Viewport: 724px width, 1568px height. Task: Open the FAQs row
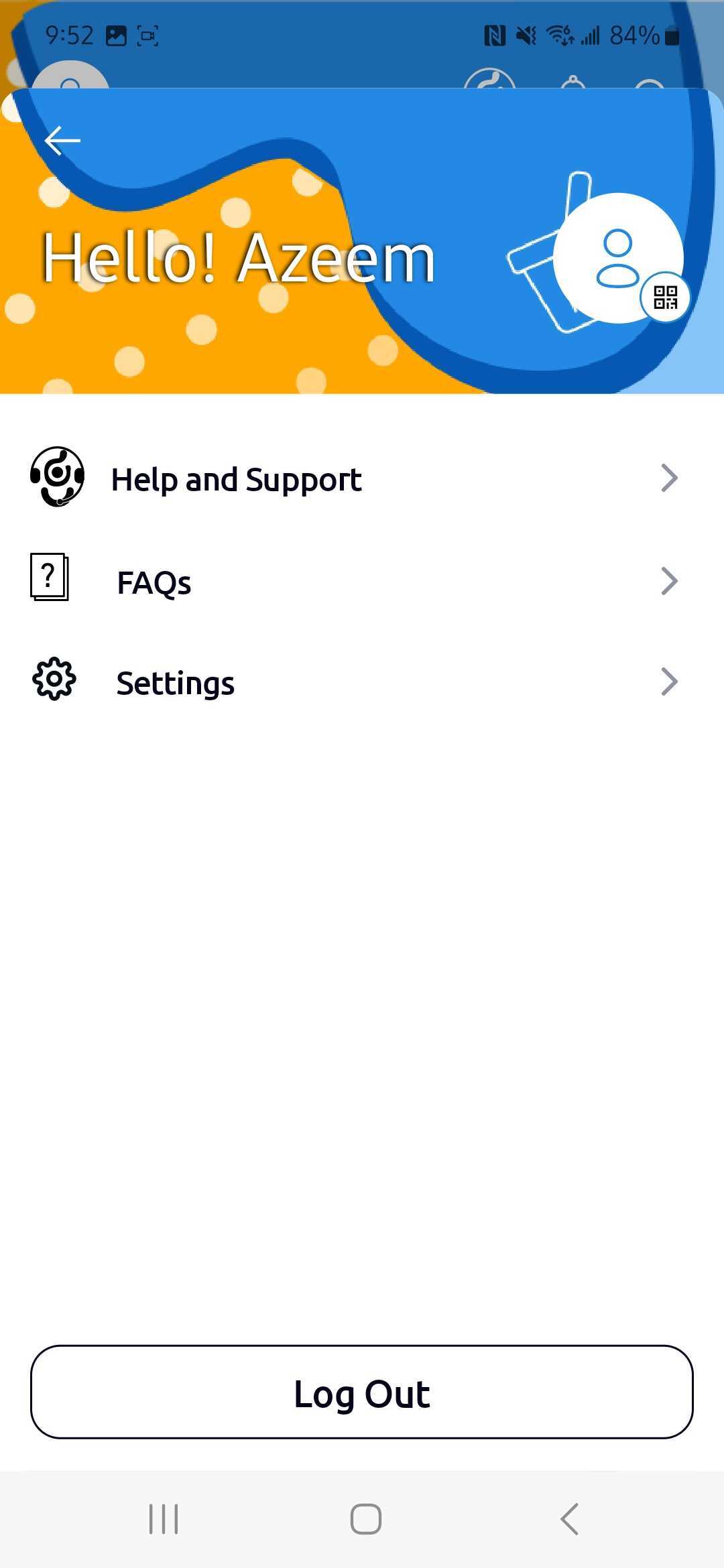(362, 581)
